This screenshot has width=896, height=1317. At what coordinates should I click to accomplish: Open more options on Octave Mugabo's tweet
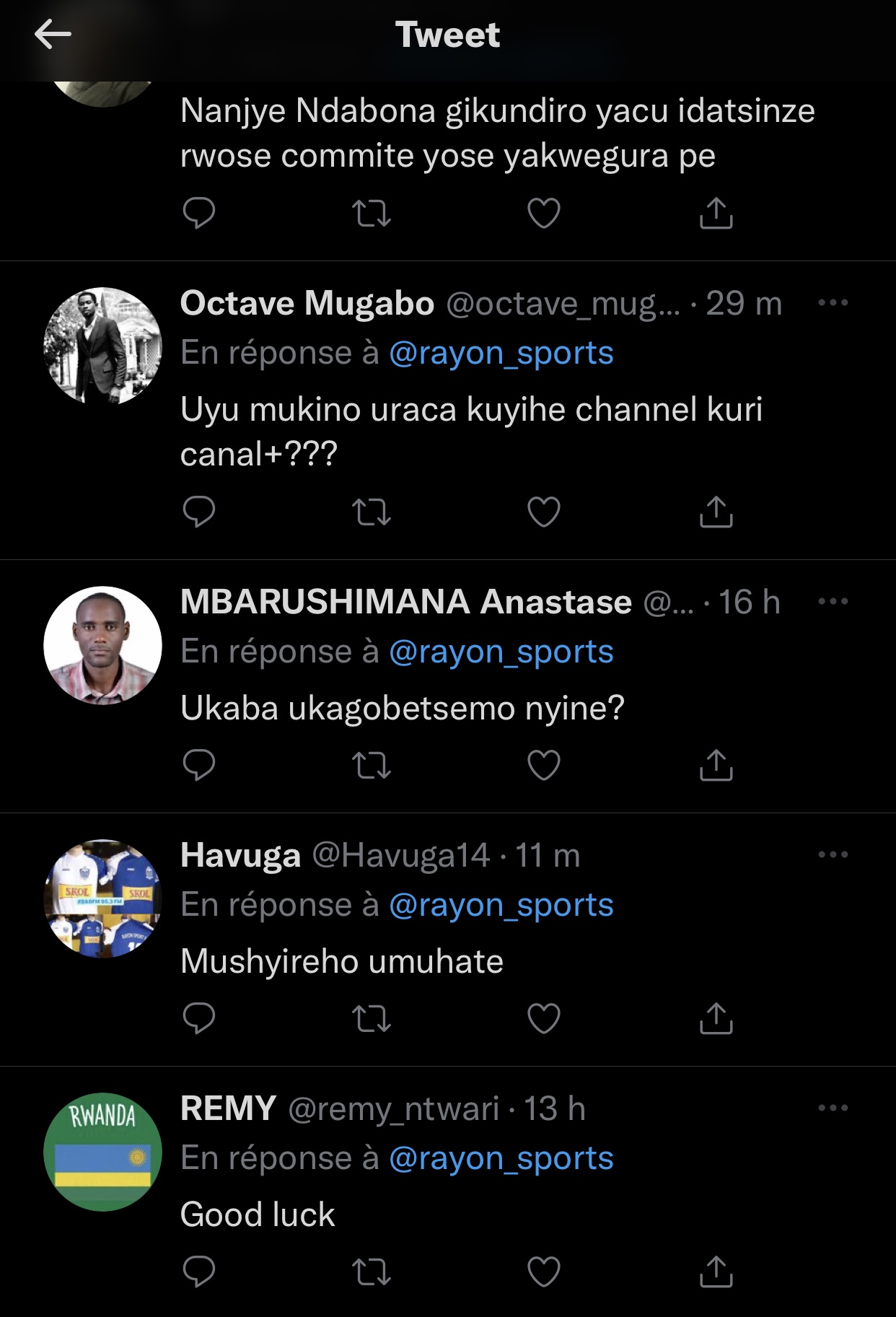[x=833, y=302]
